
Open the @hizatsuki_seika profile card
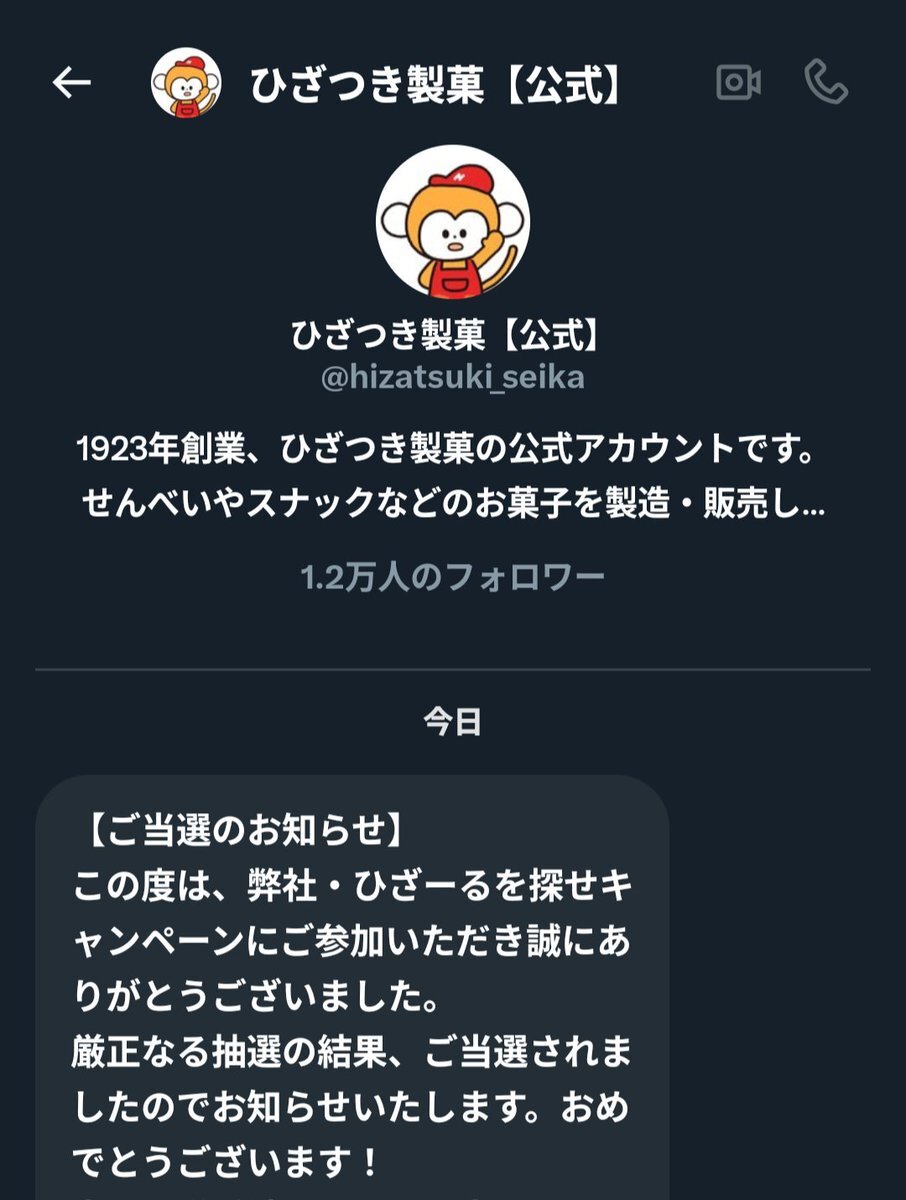click(452, 379)
